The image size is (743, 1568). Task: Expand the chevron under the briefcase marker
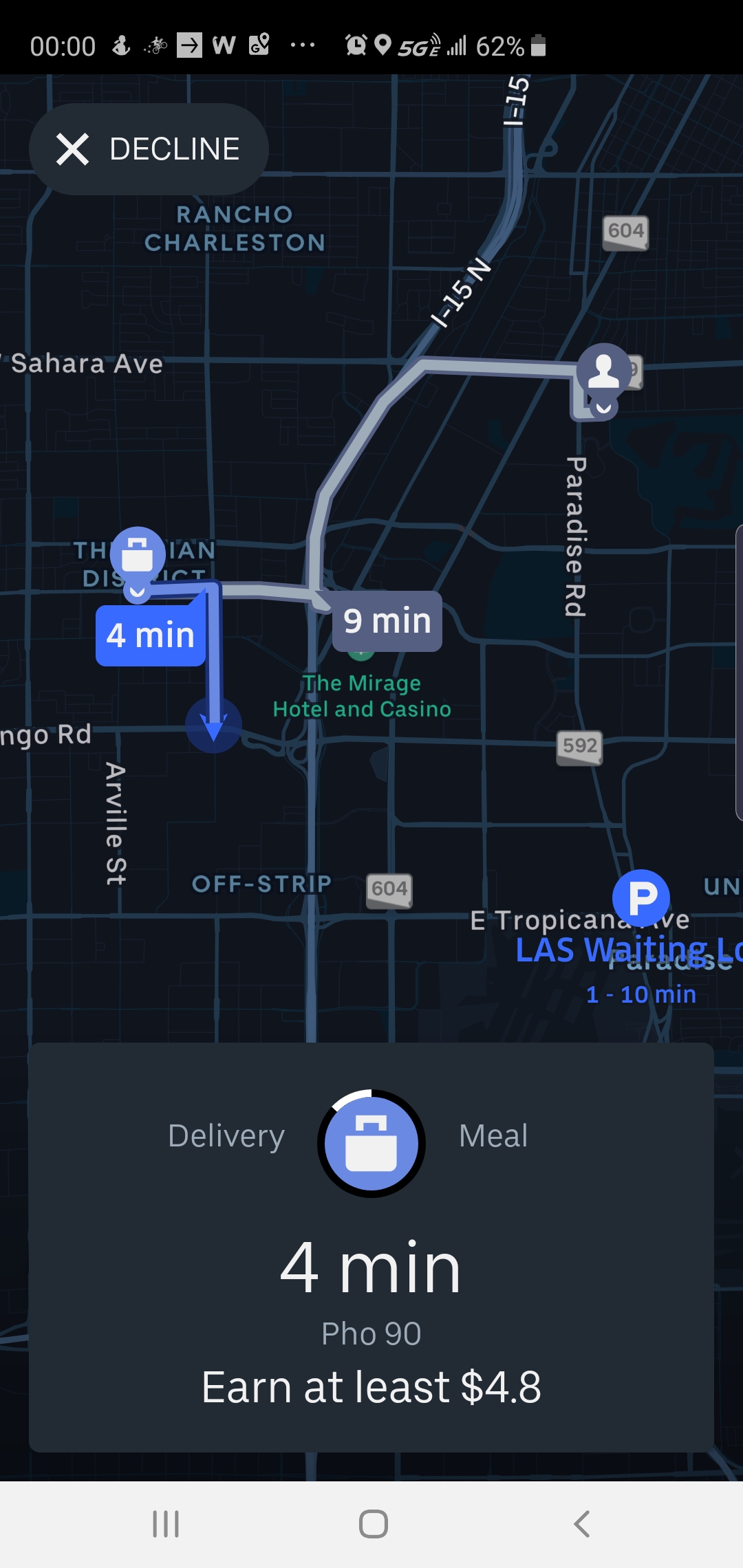(138, 591)
